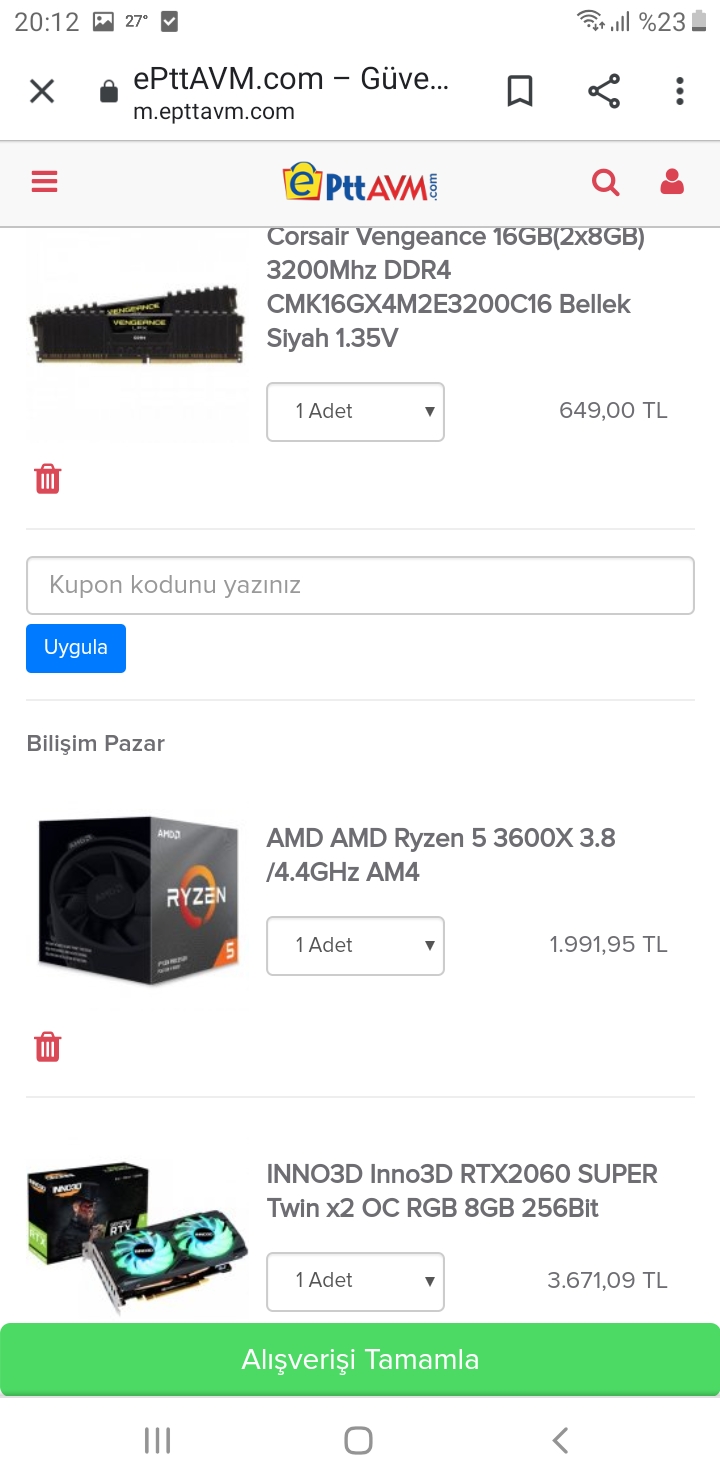The width and height of the screenshot is (720, 1480).
Task: Open the browser overflow menu
Action: click(679, 92)
